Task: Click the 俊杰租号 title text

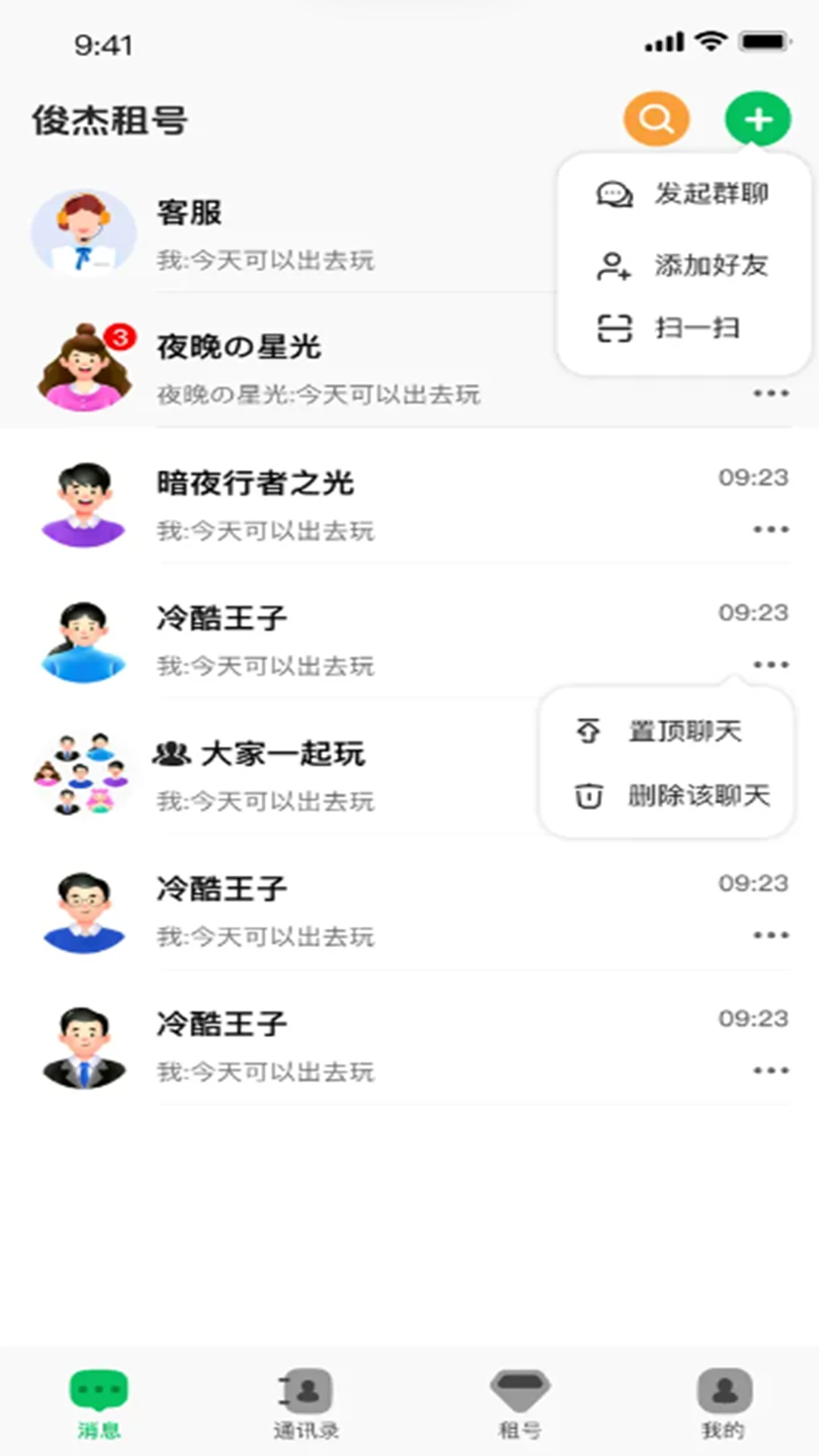Action: click(x=111, y=118)
